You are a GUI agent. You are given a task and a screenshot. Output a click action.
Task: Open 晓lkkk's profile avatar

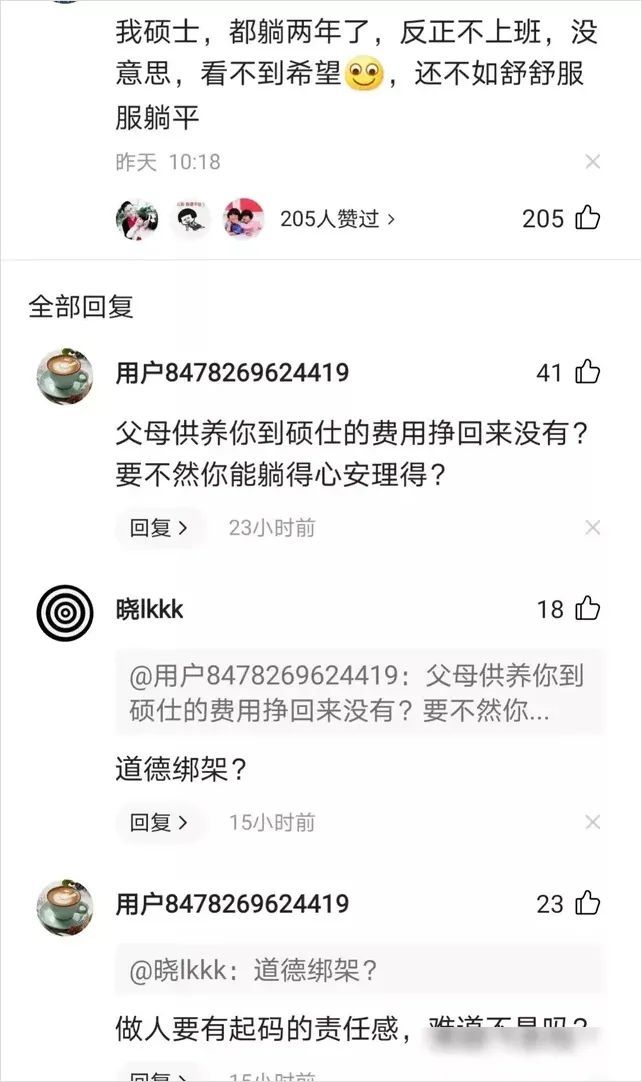point(65,612)
